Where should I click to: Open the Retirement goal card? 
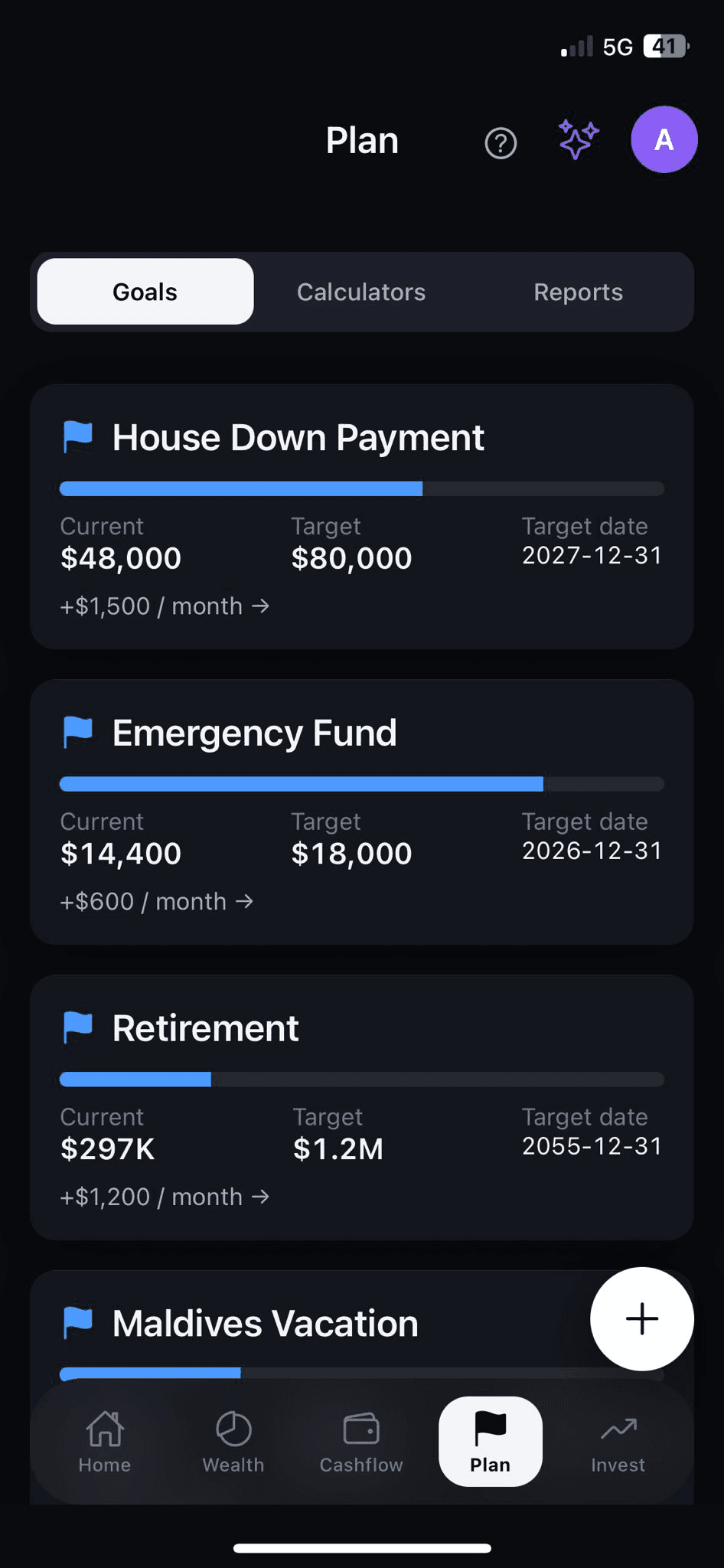coord(362,1108)
